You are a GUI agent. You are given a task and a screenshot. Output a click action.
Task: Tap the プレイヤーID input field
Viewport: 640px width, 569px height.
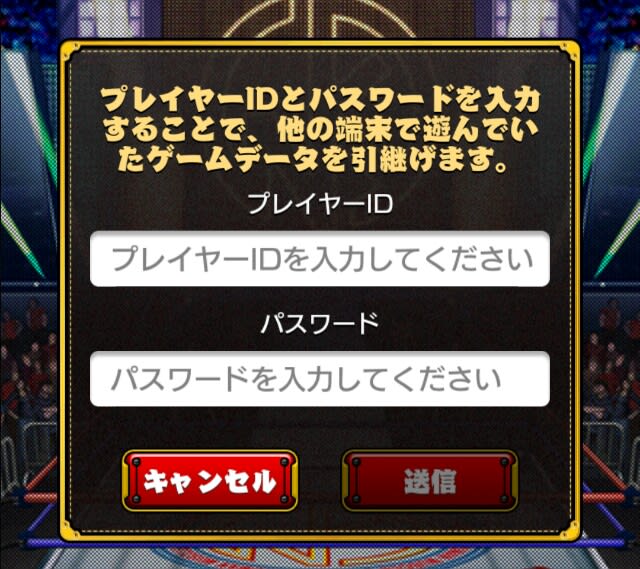[x=319, y=260]
